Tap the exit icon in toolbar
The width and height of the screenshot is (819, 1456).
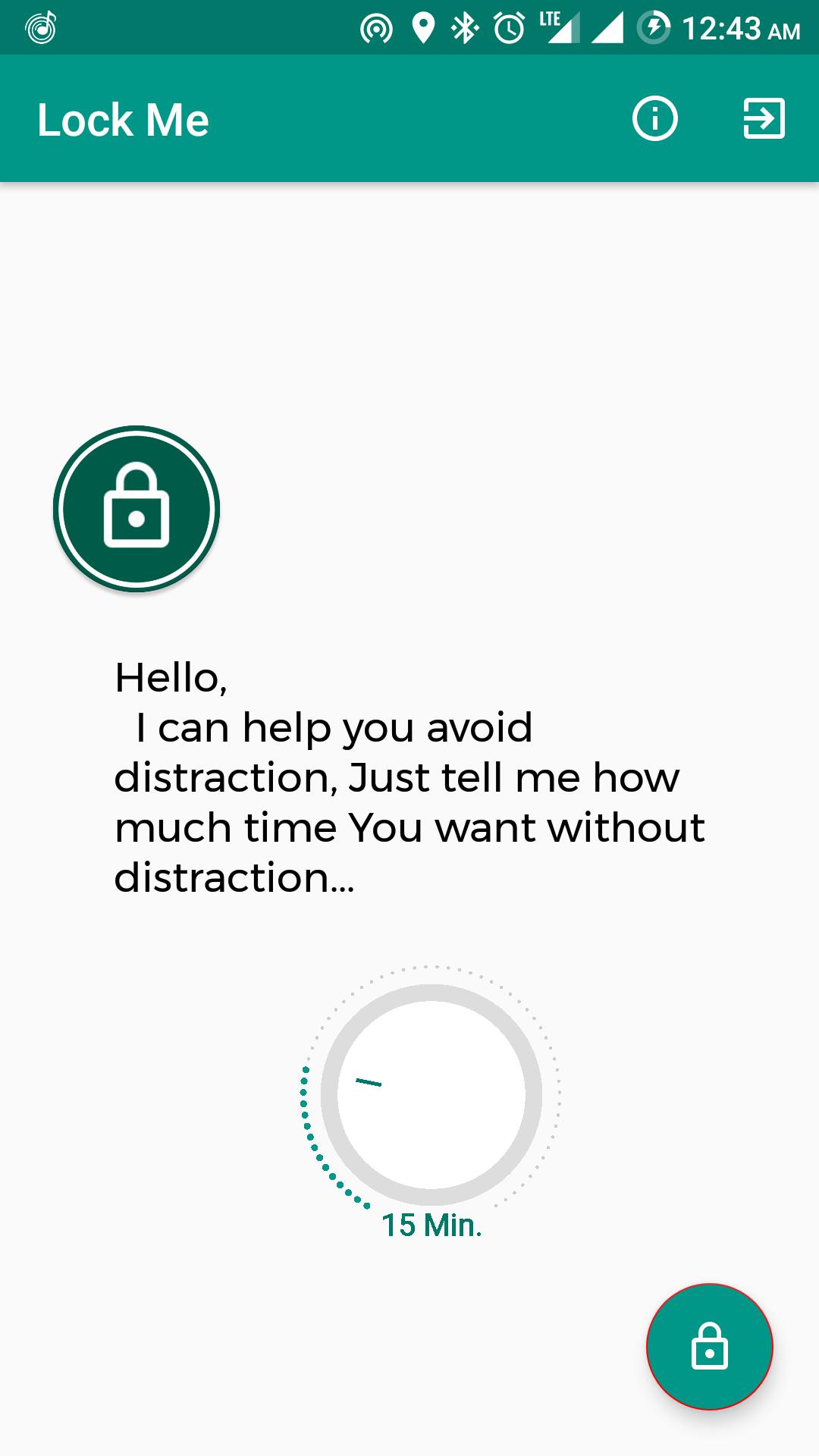[764, 119]
